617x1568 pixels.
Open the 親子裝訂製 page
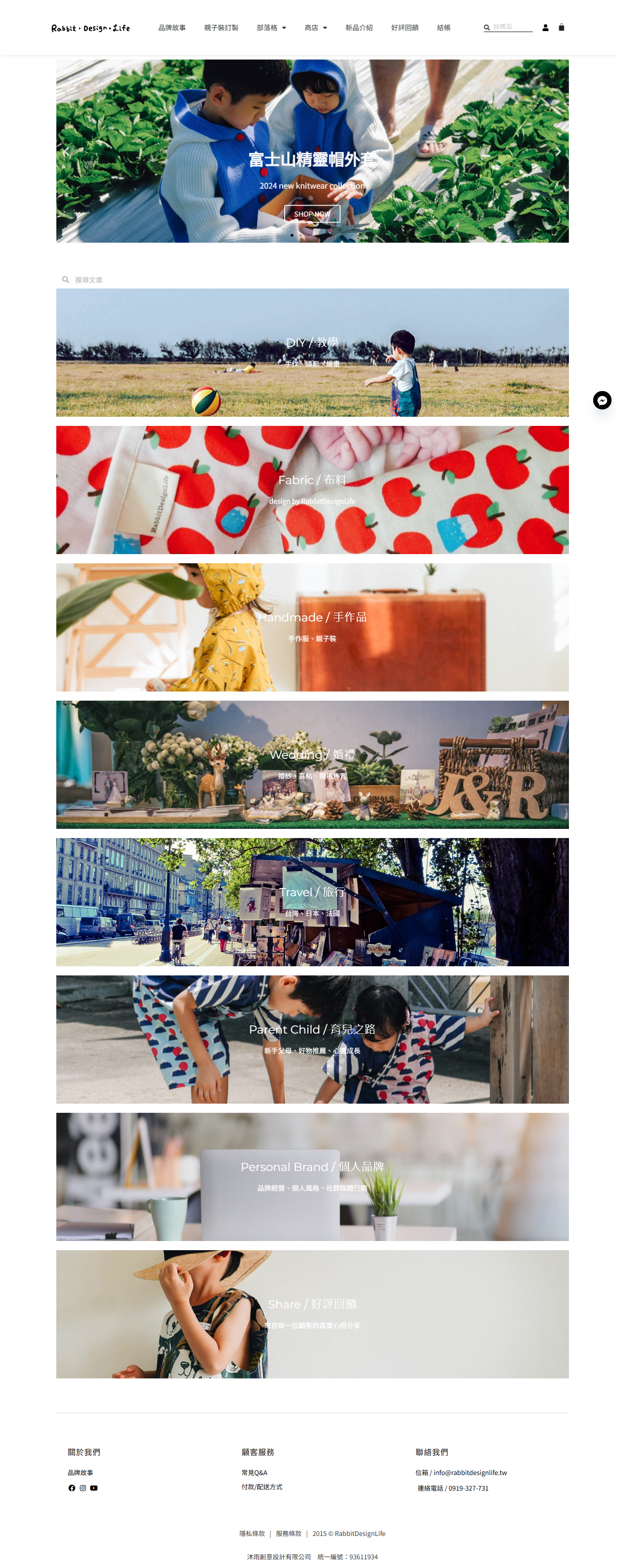221,28
